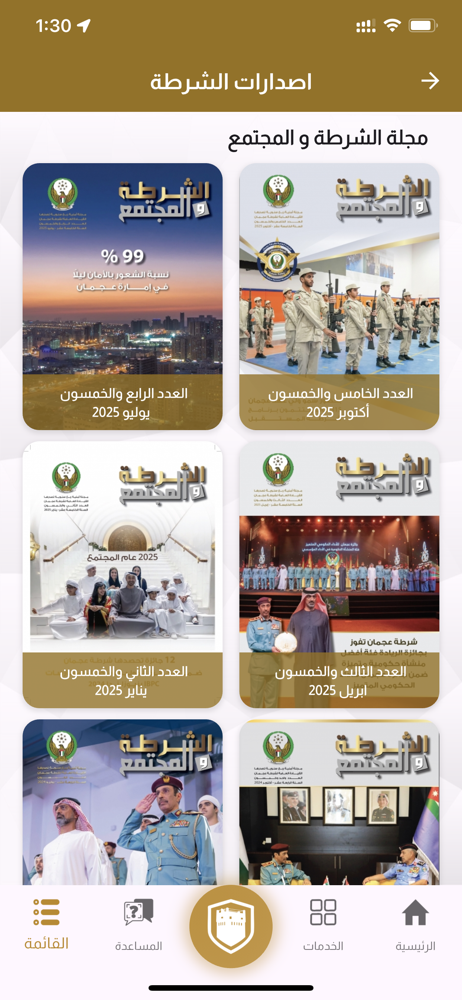Open the magazine cover with saluting officer

(x=123, y=802)
